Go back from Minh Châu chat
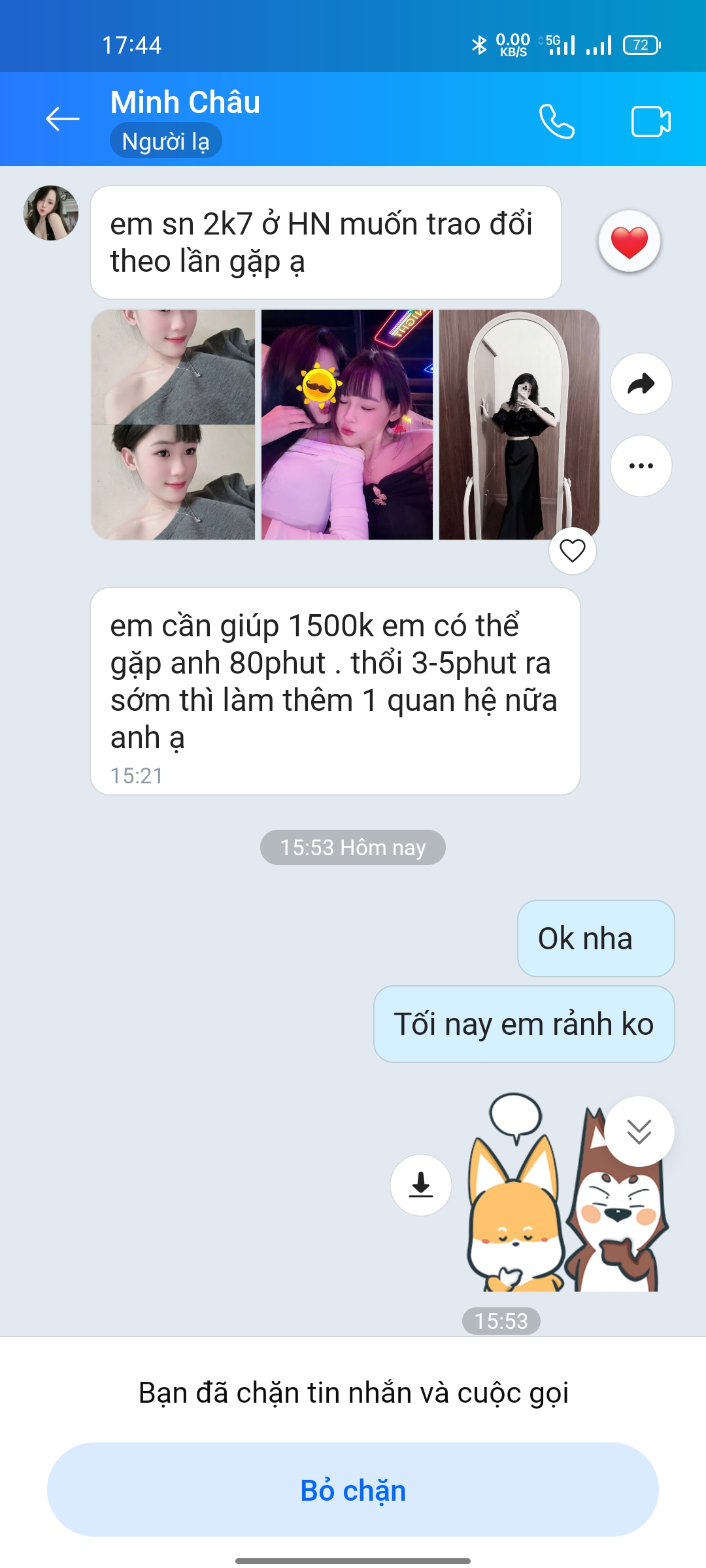Screen dimensions: 706x1568 63,119
